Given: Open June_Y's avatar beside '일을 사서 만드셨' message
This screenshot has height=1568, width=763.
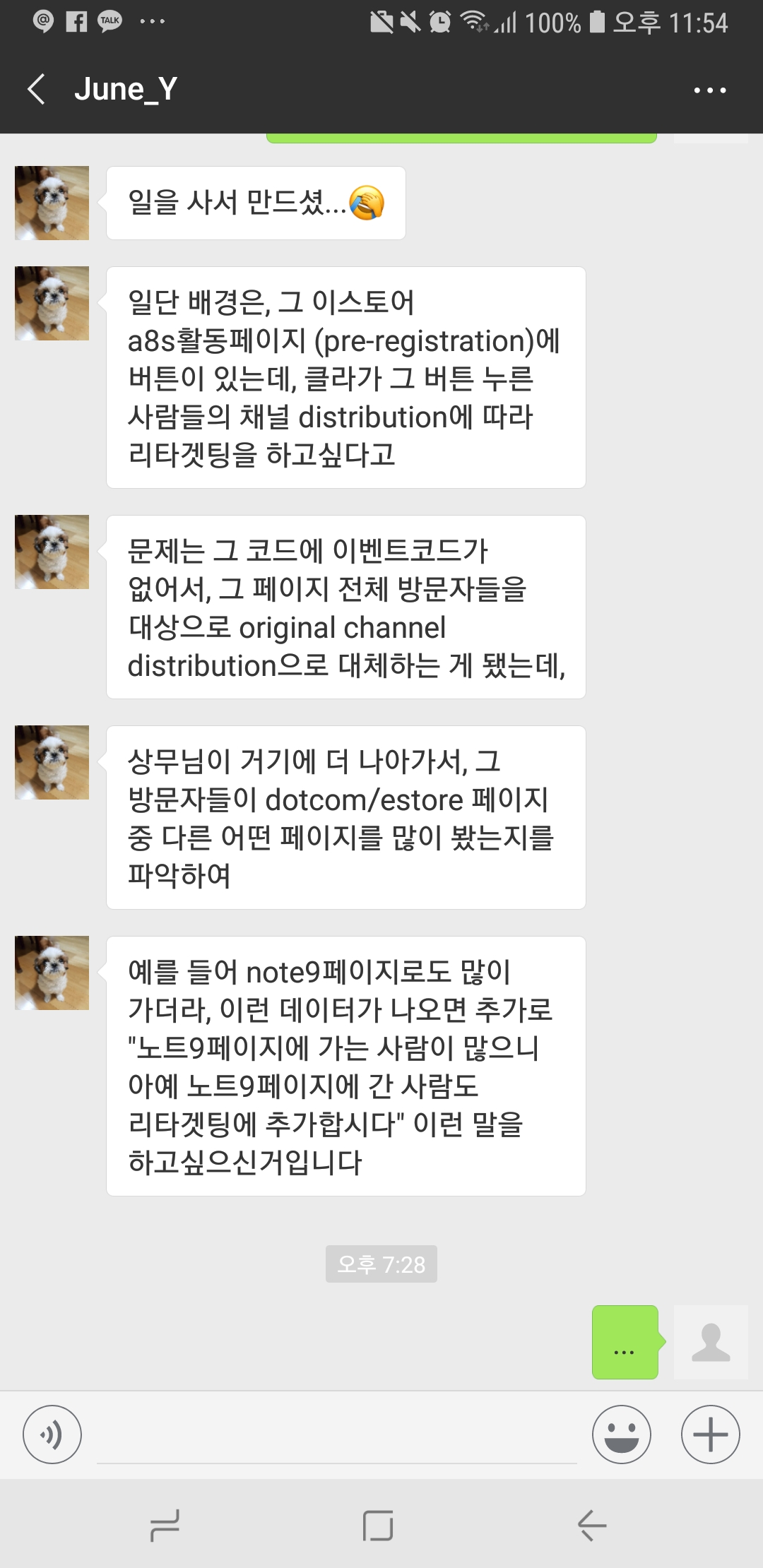Looking at the screenshot, I should pyautogui.click(x=52, y=203).
